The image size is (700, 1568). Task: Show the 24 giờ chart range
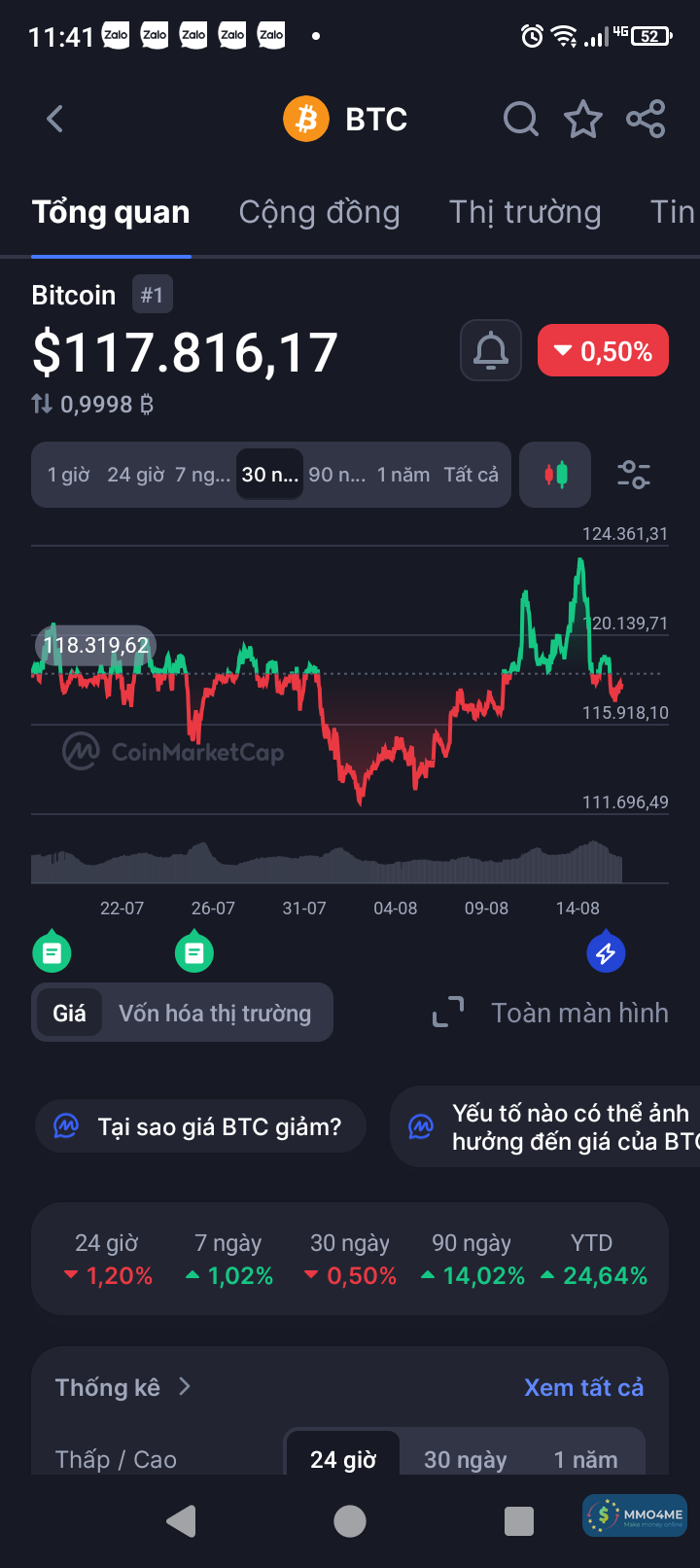coord(135,475)
